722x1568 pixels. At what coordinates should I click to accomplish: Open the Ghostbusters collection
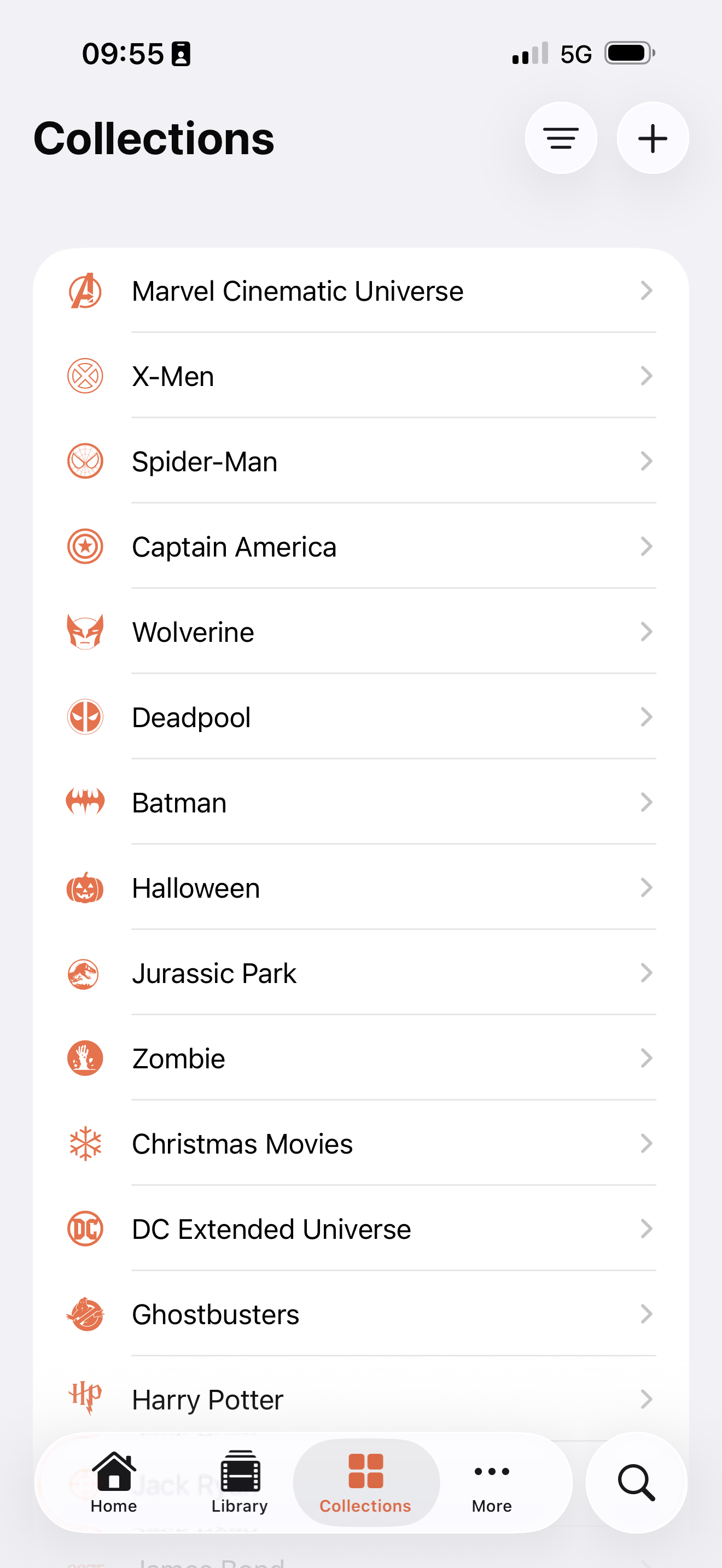(x=361, y=1314)
